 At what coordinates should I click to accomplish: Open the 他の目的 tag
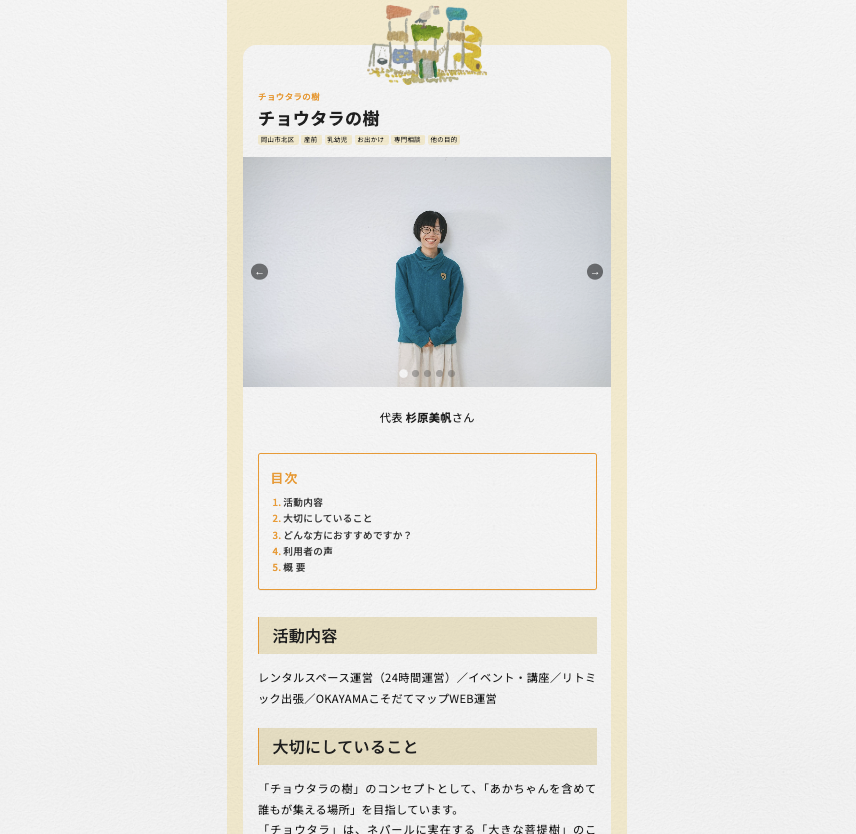(443, 140)
